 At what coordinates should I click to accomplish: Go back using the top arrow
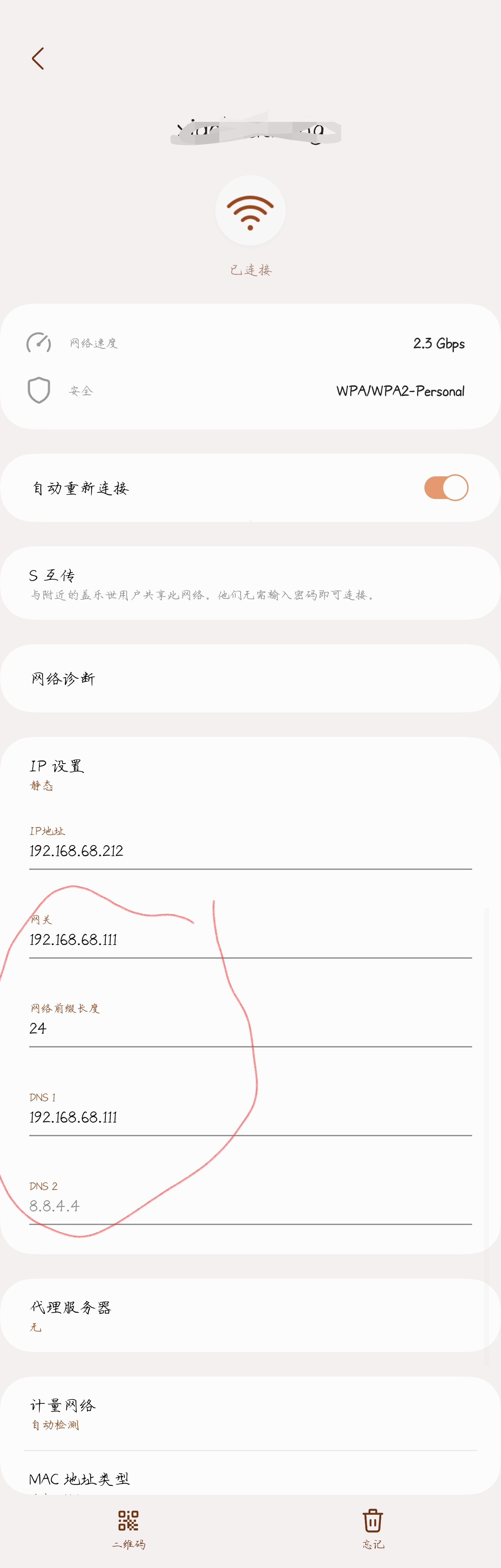tap(38, 58)
